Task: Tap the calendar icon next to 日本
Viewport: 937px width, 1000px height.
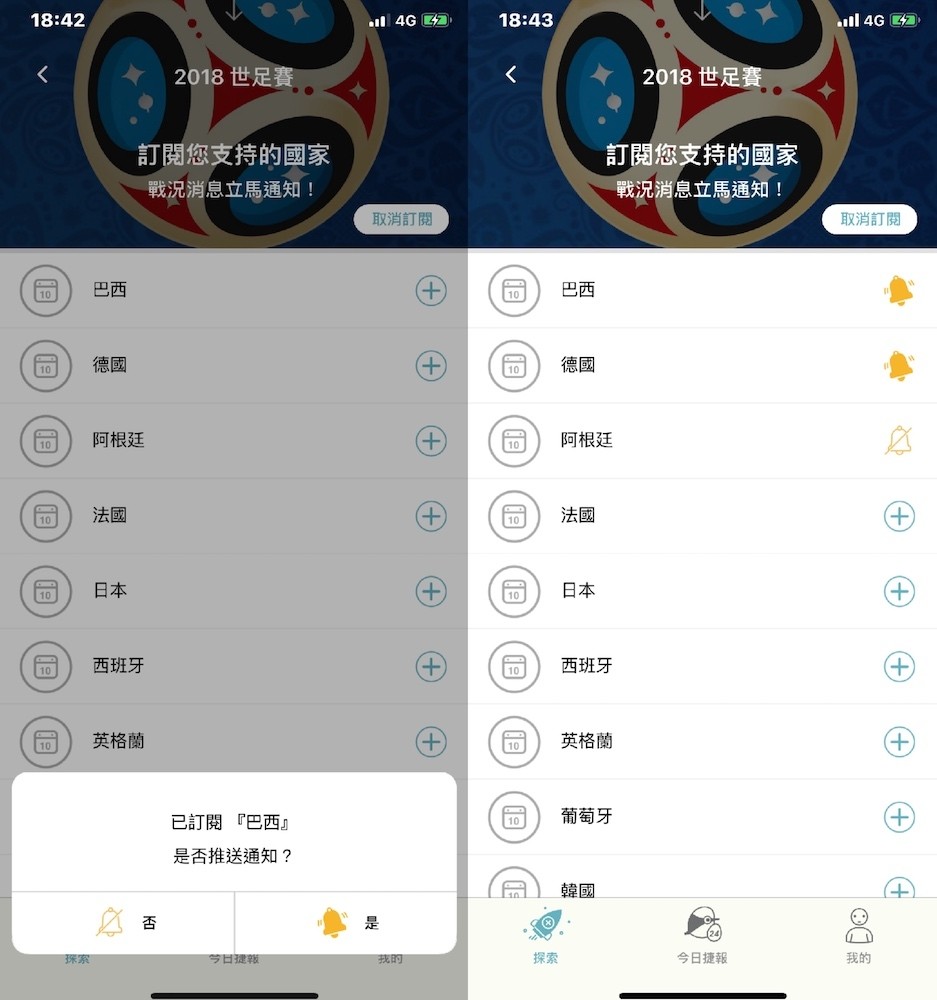Action: pos(513,591)
